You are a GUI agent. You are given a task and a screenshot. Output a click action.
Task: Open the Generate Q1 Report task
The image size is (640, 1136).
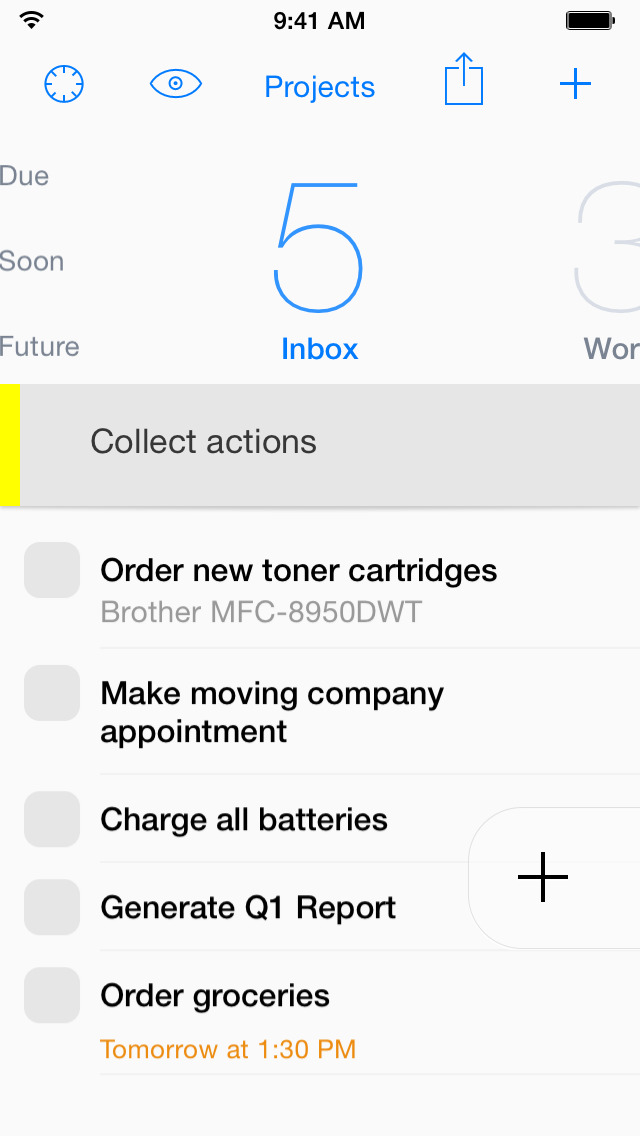coord(248,908)
